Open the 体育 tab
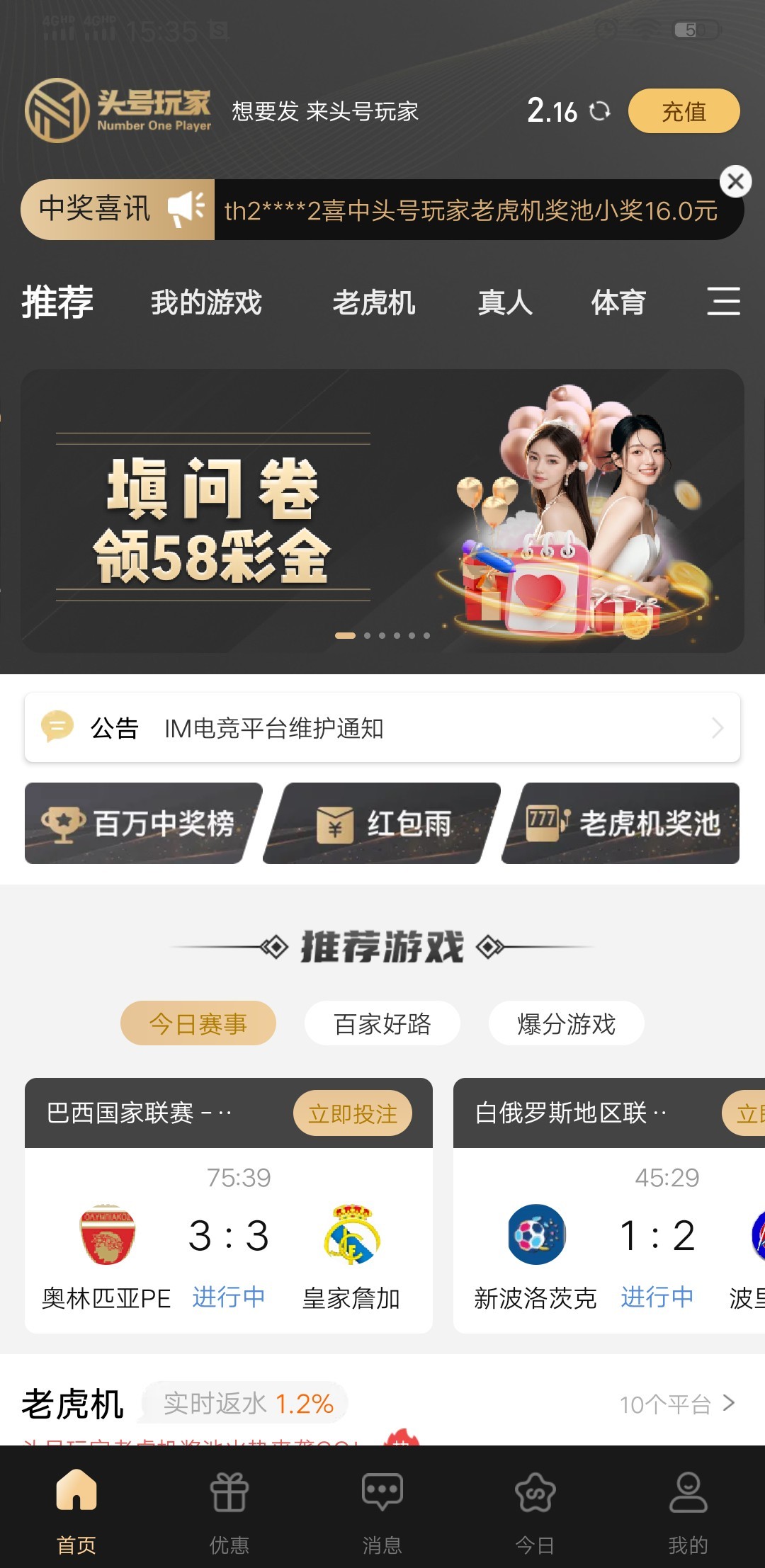Screen dimensions: 765x1568 click(x=618, y=303)
